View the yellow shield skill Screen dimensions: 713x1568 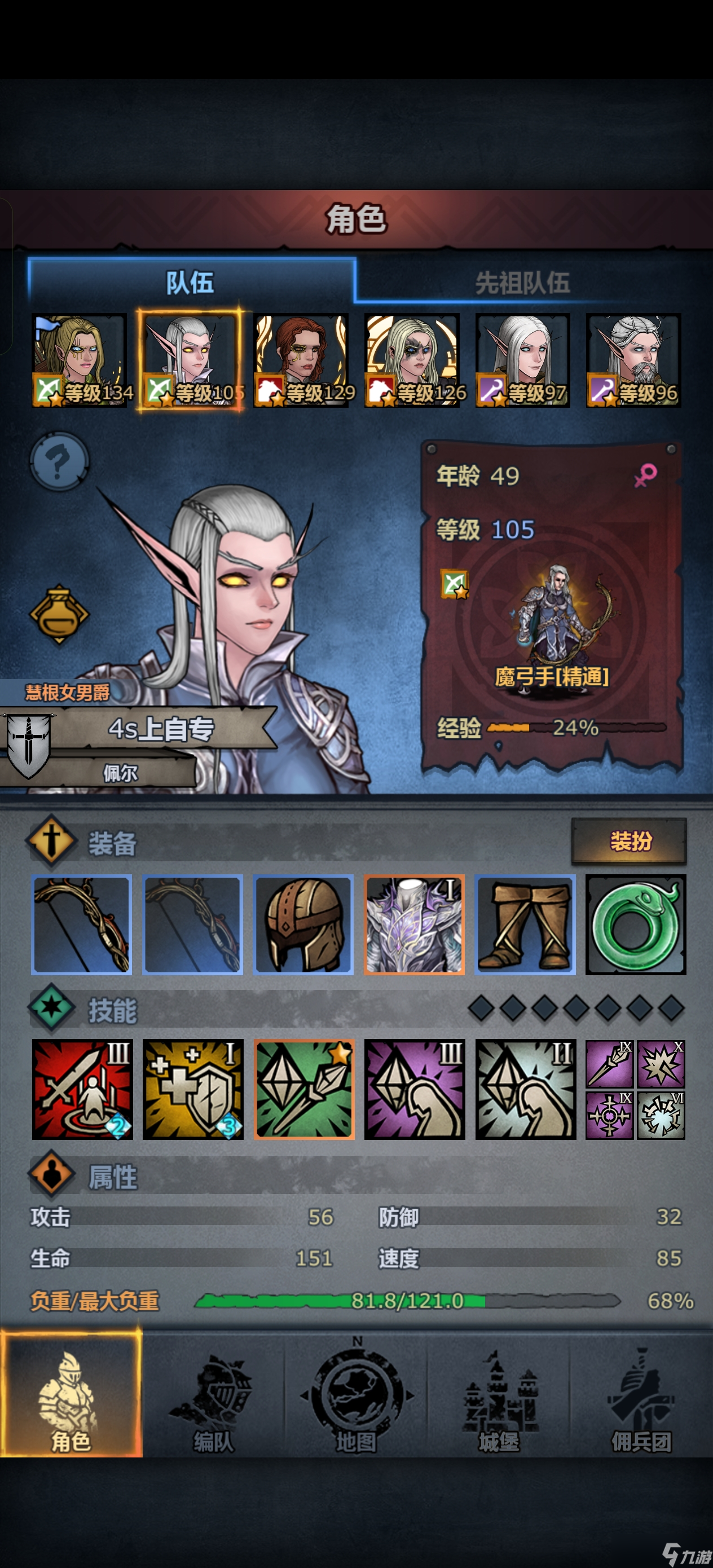tap(193, 1089)
